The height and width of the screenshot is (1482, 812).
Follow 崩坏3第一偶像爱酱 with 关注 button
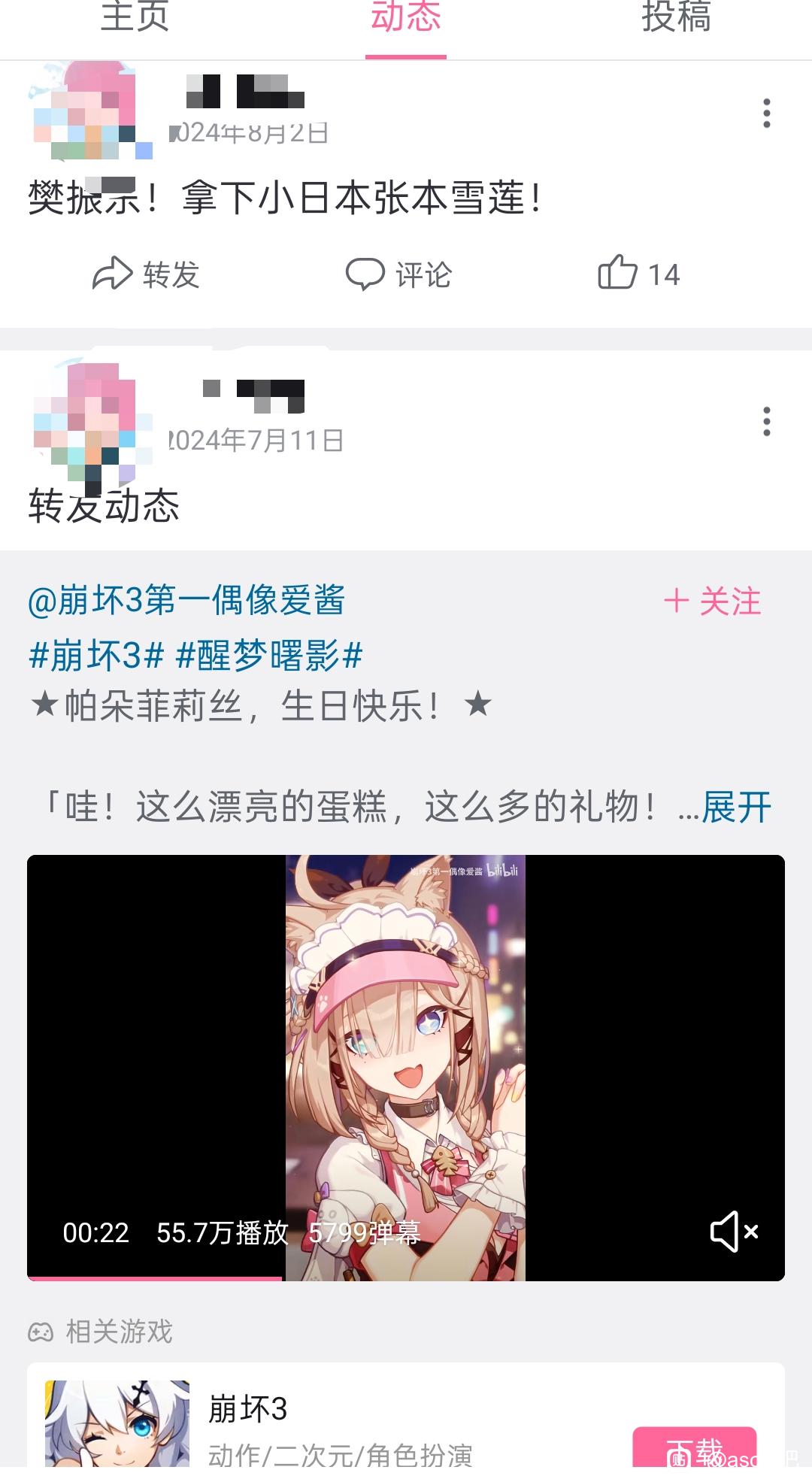pos(713,602)
